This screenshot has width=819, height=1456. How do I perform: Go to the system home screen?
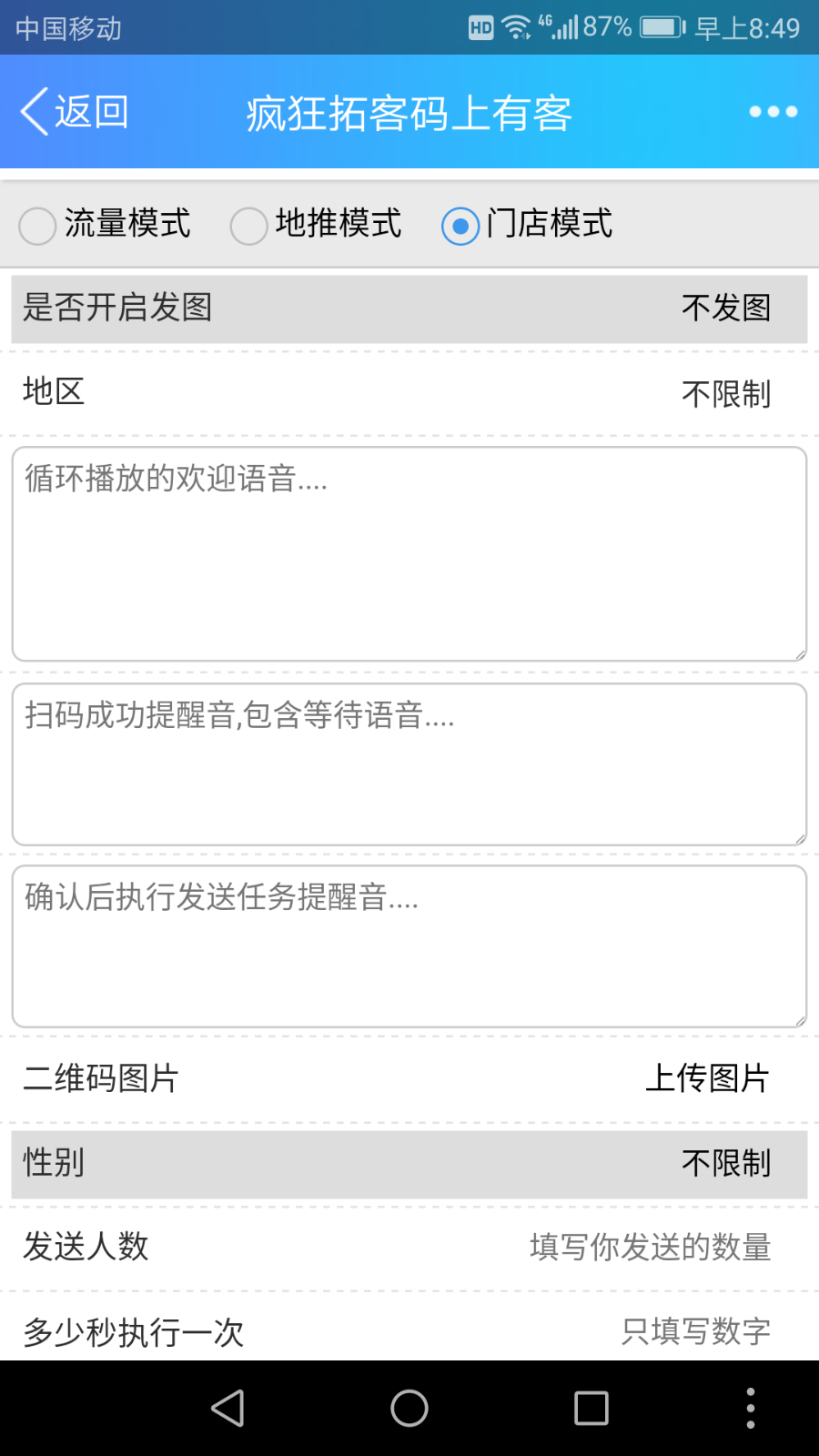click(x=409, y=1408)
